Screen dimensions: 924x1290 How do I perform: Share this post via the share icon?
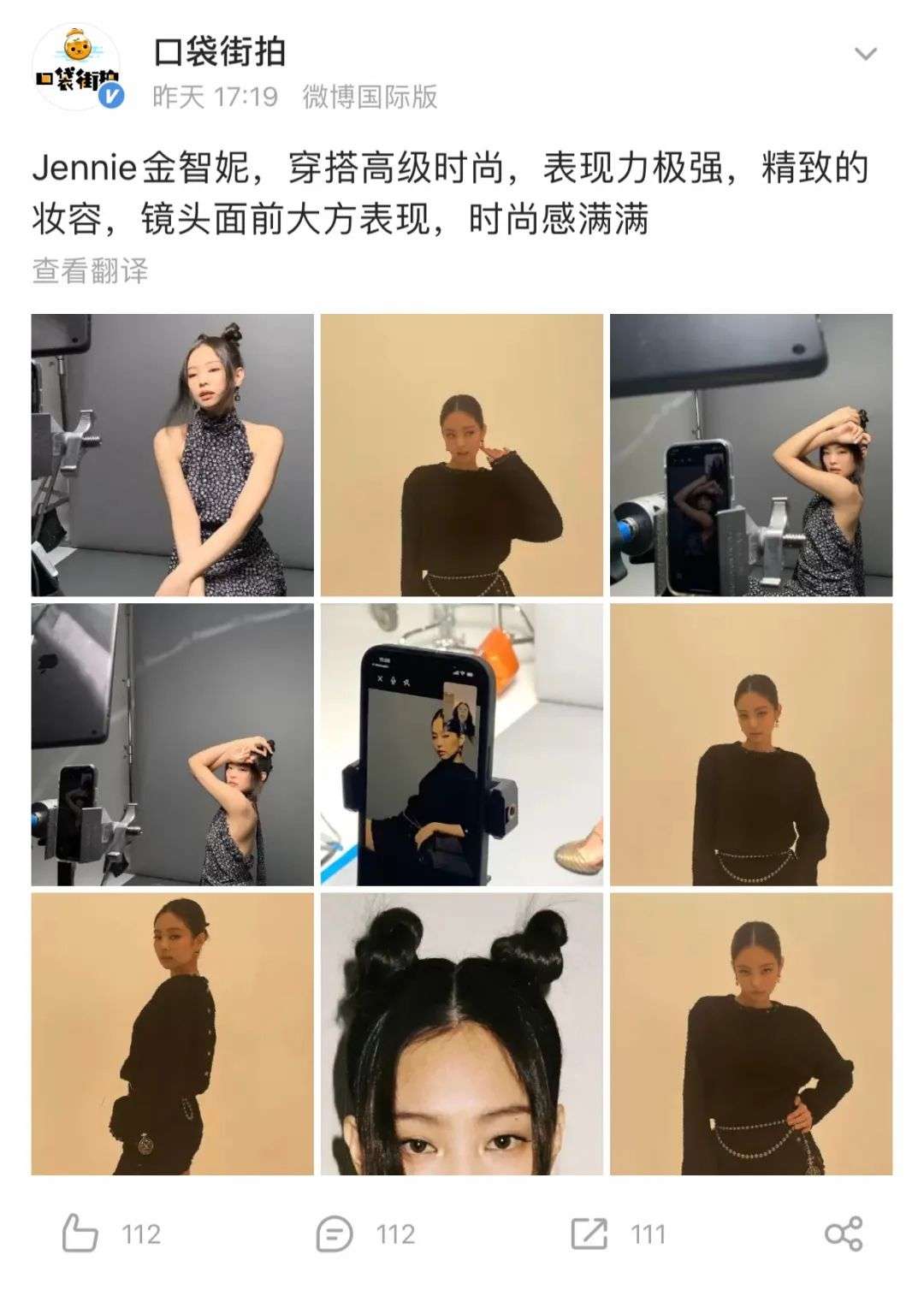coord(843,1234)
